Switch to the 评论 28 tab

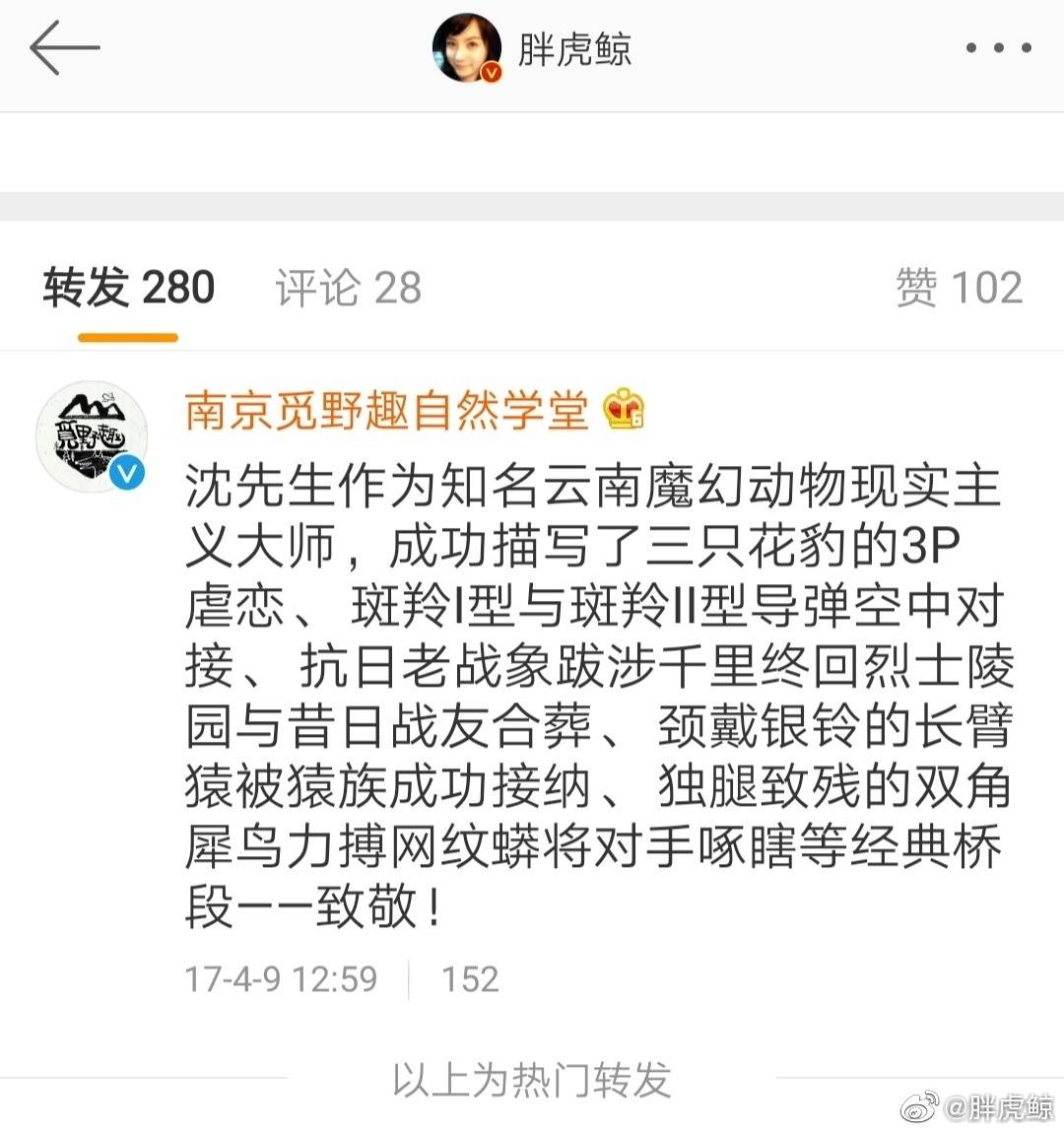tap(348, 288)
